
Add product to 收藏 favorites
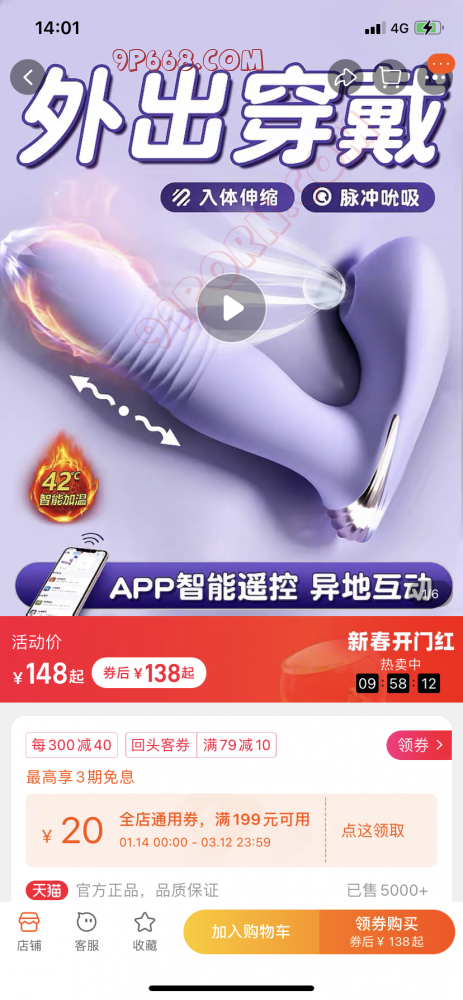145,932
